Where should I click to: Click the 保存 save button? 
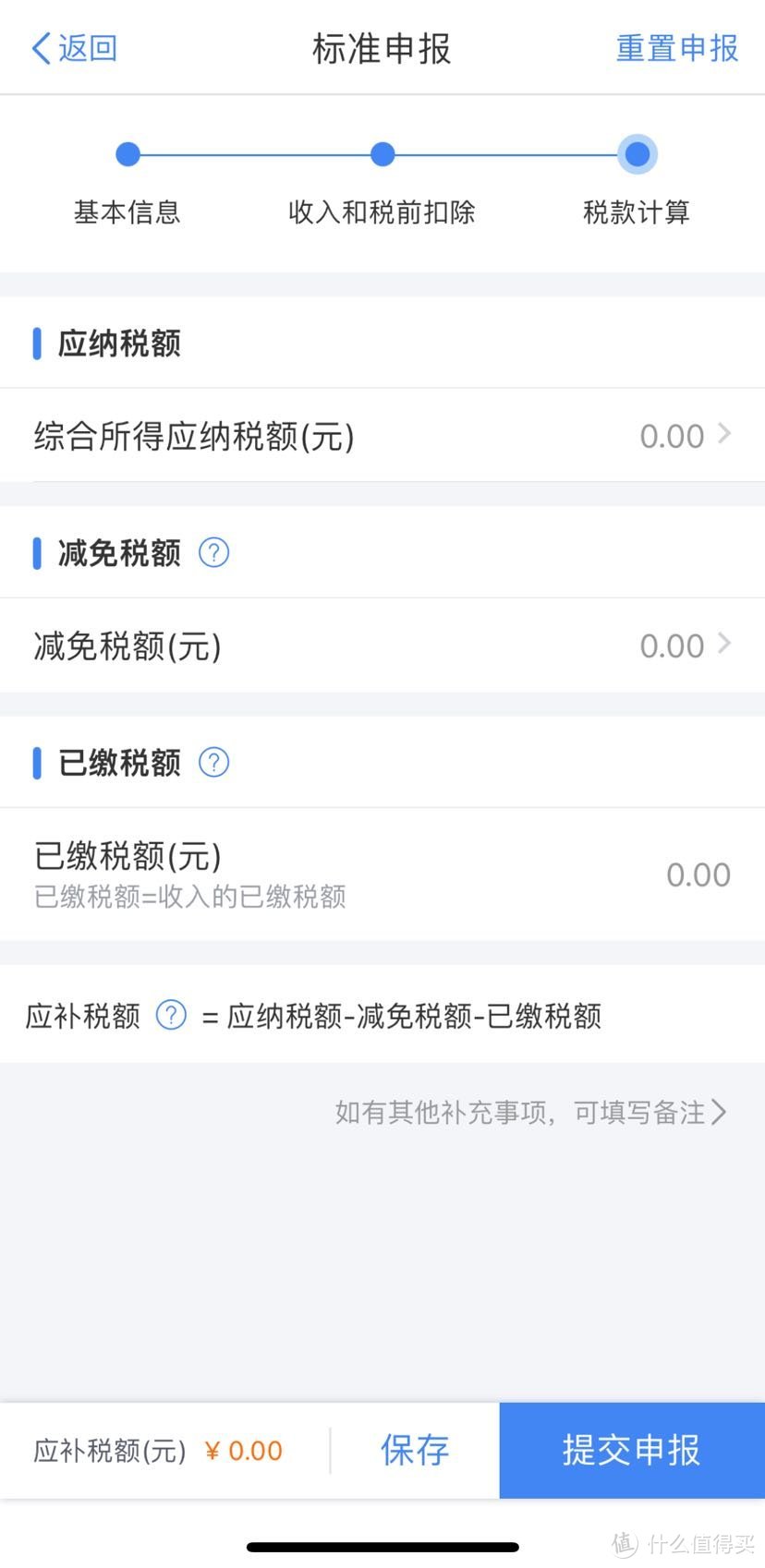[x=413, y=1450]
